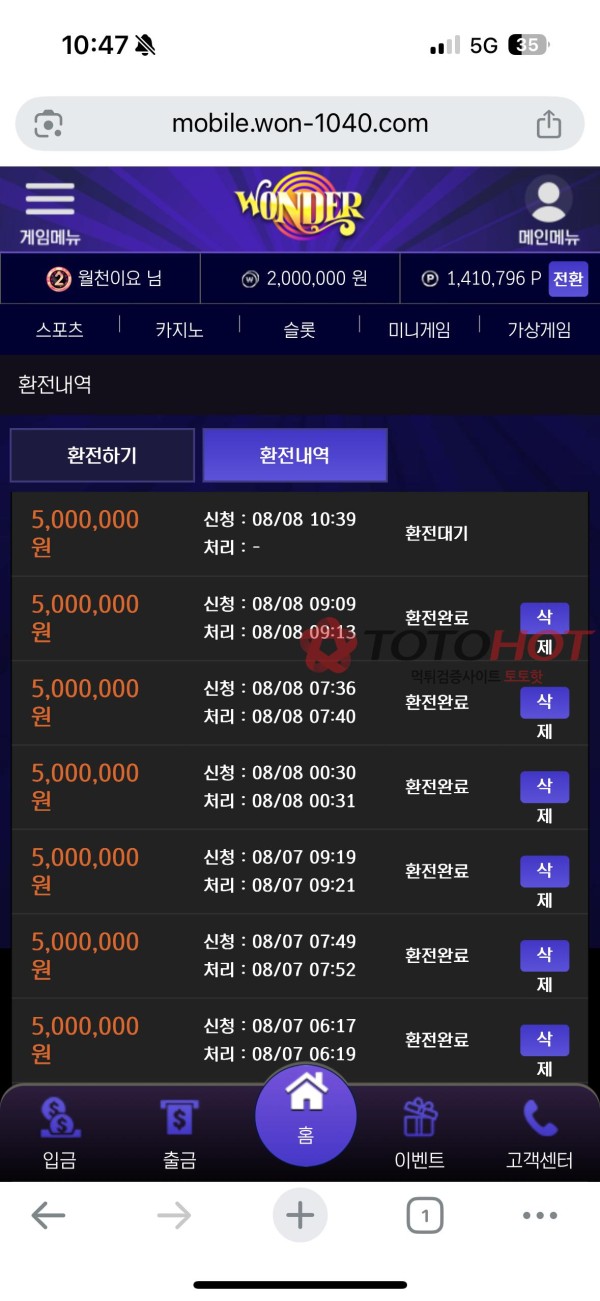
Task: Open the 메인메뉴 profile menu
Action: [x=548, y=209]
